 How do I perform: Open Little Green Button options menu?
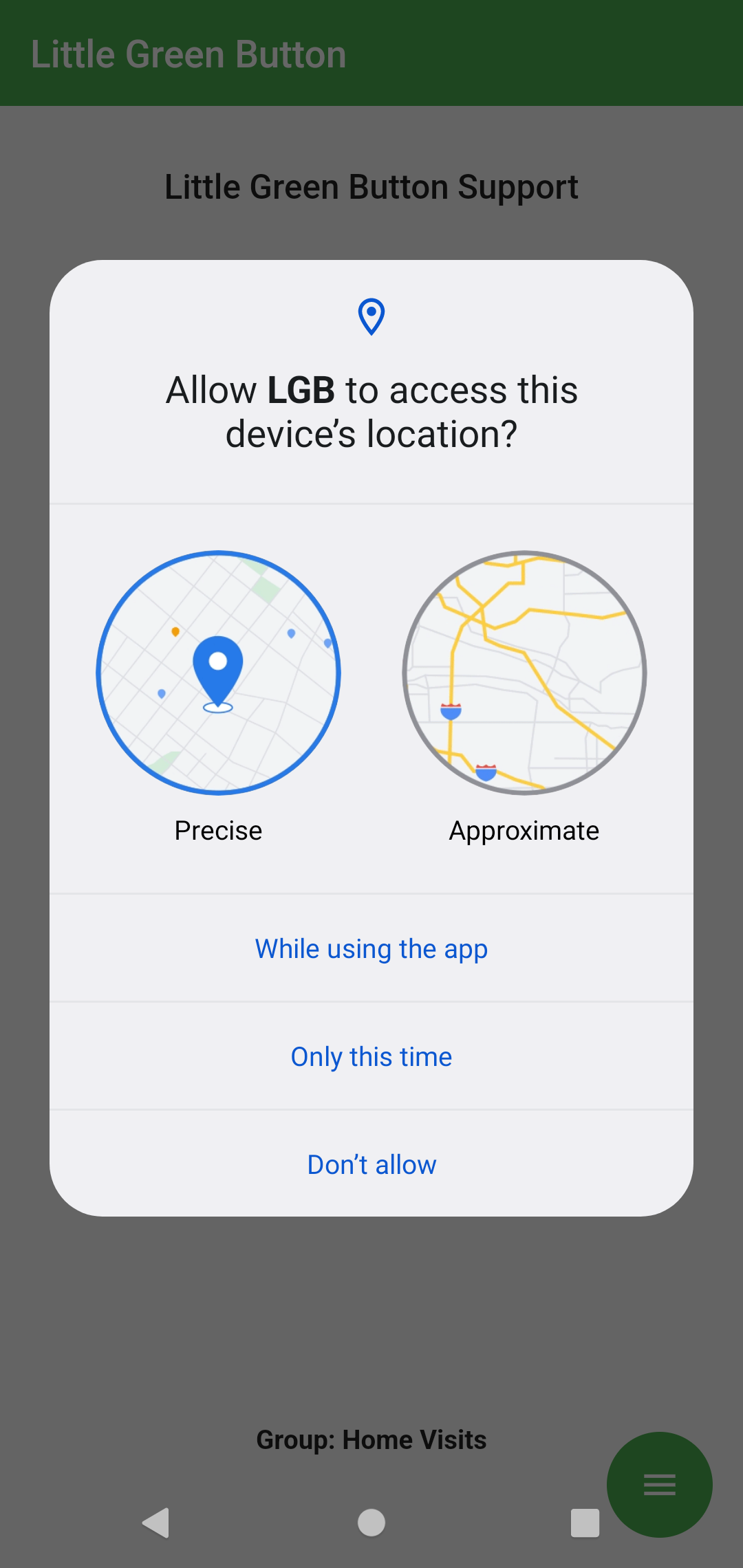point(659,1485)
